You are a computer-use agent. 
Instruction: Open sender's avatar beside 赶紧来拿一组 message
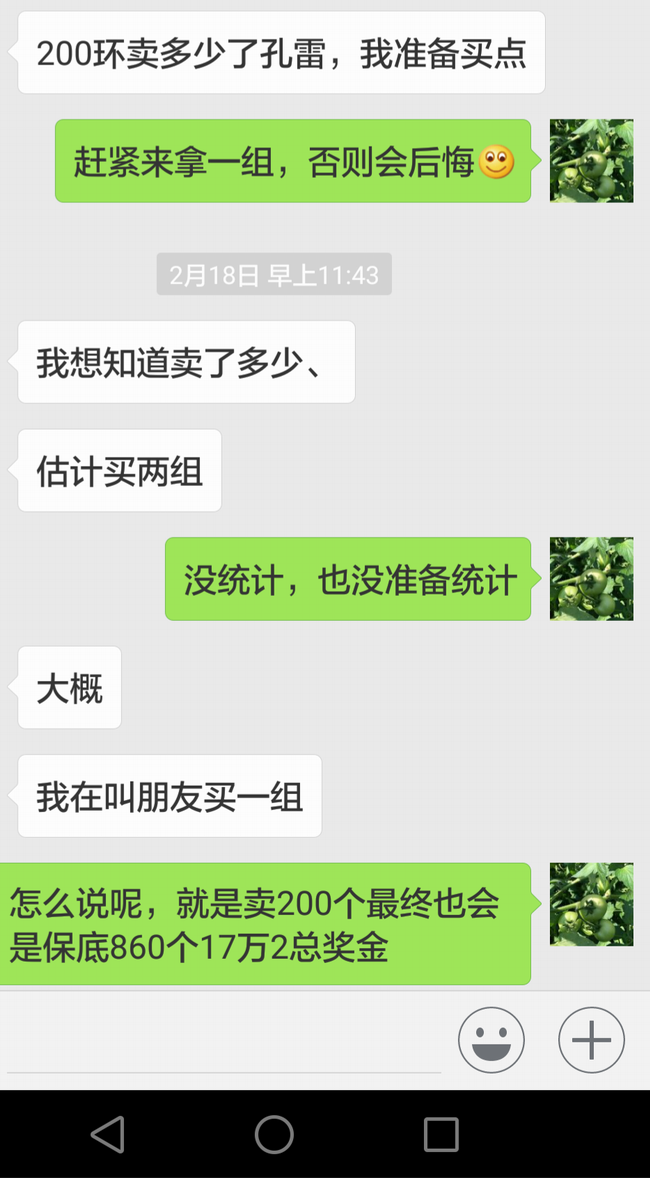pyautogui.click(x=591, y=161)
